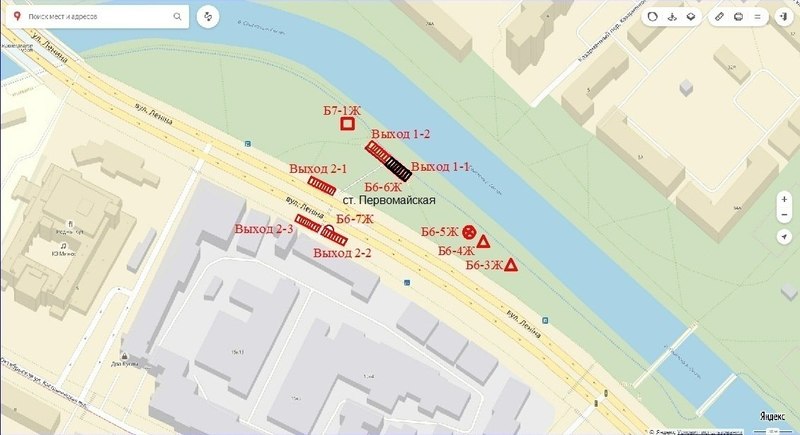Select the ruler distance tool

720,17
